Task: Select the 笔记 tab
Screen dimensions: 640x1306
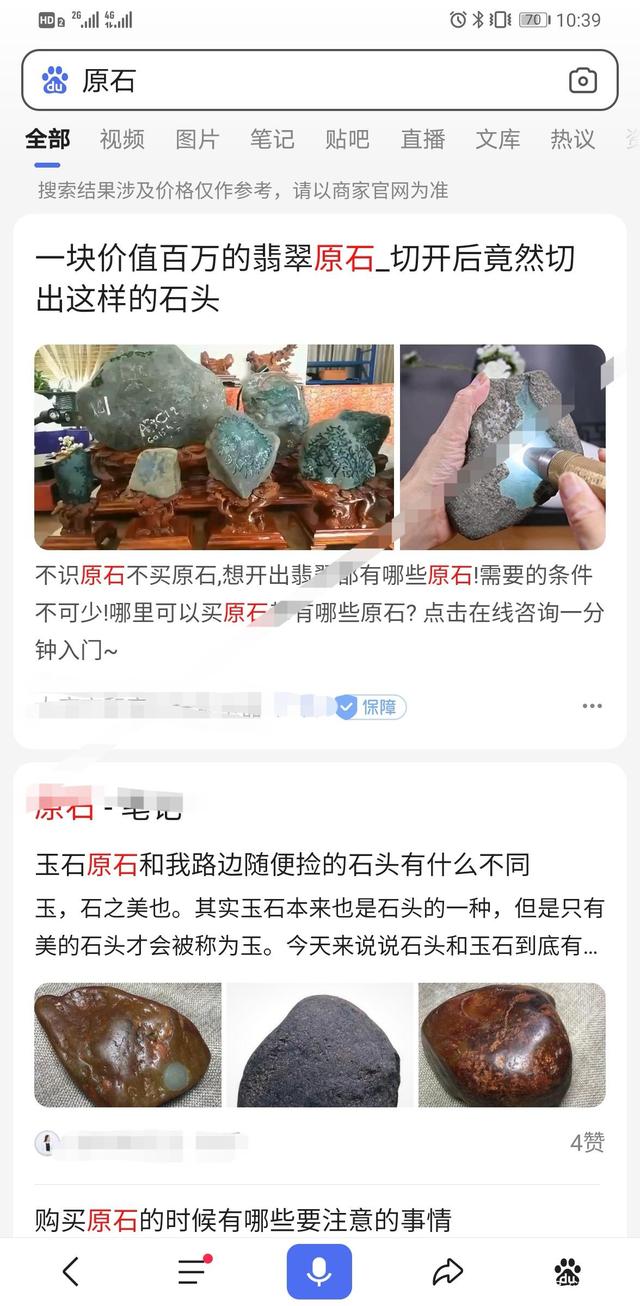Action: coord(272,139)
